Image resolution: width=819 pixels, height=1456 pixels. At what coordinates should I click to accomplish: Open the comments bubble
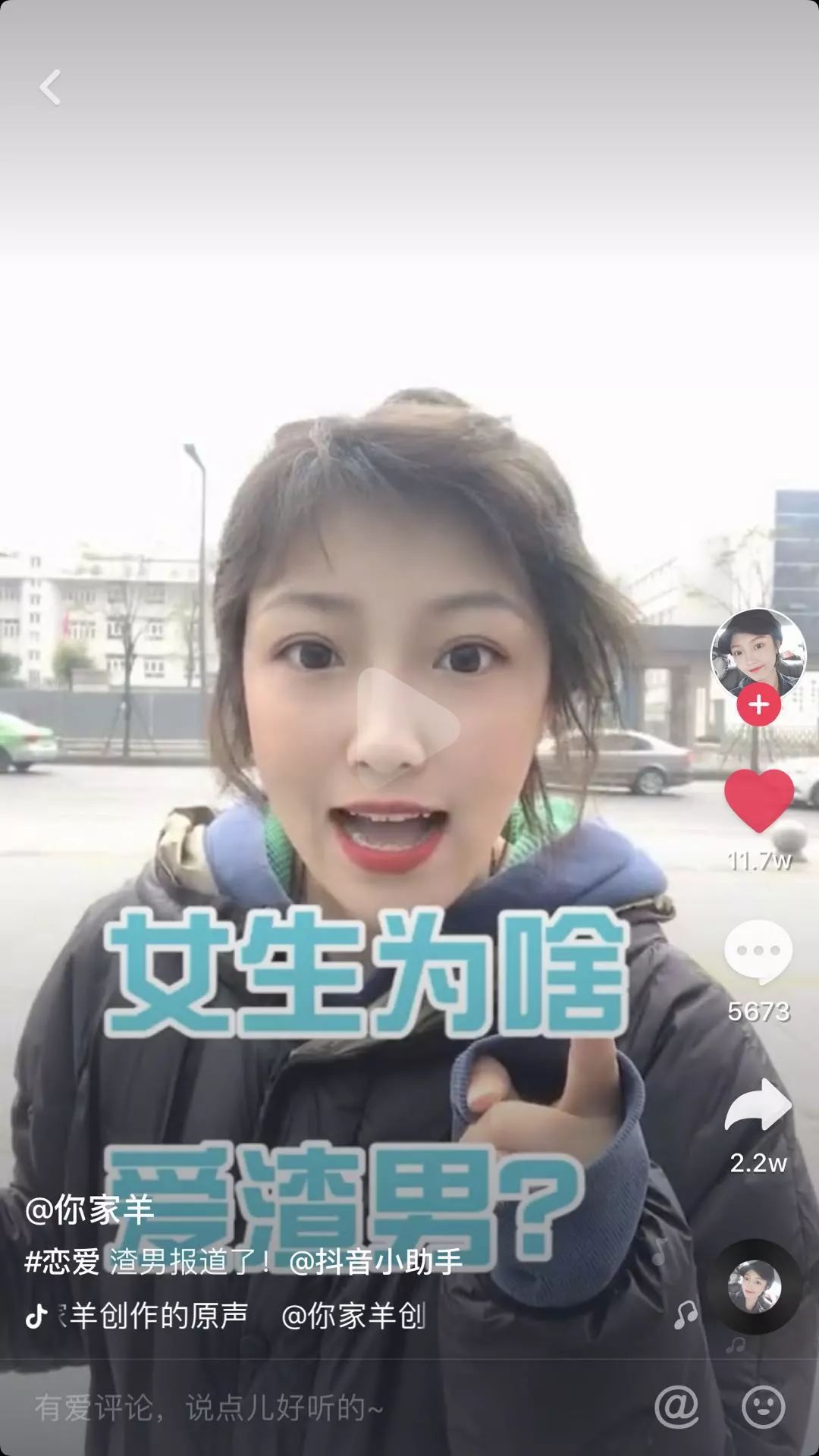tap(758, 952)
